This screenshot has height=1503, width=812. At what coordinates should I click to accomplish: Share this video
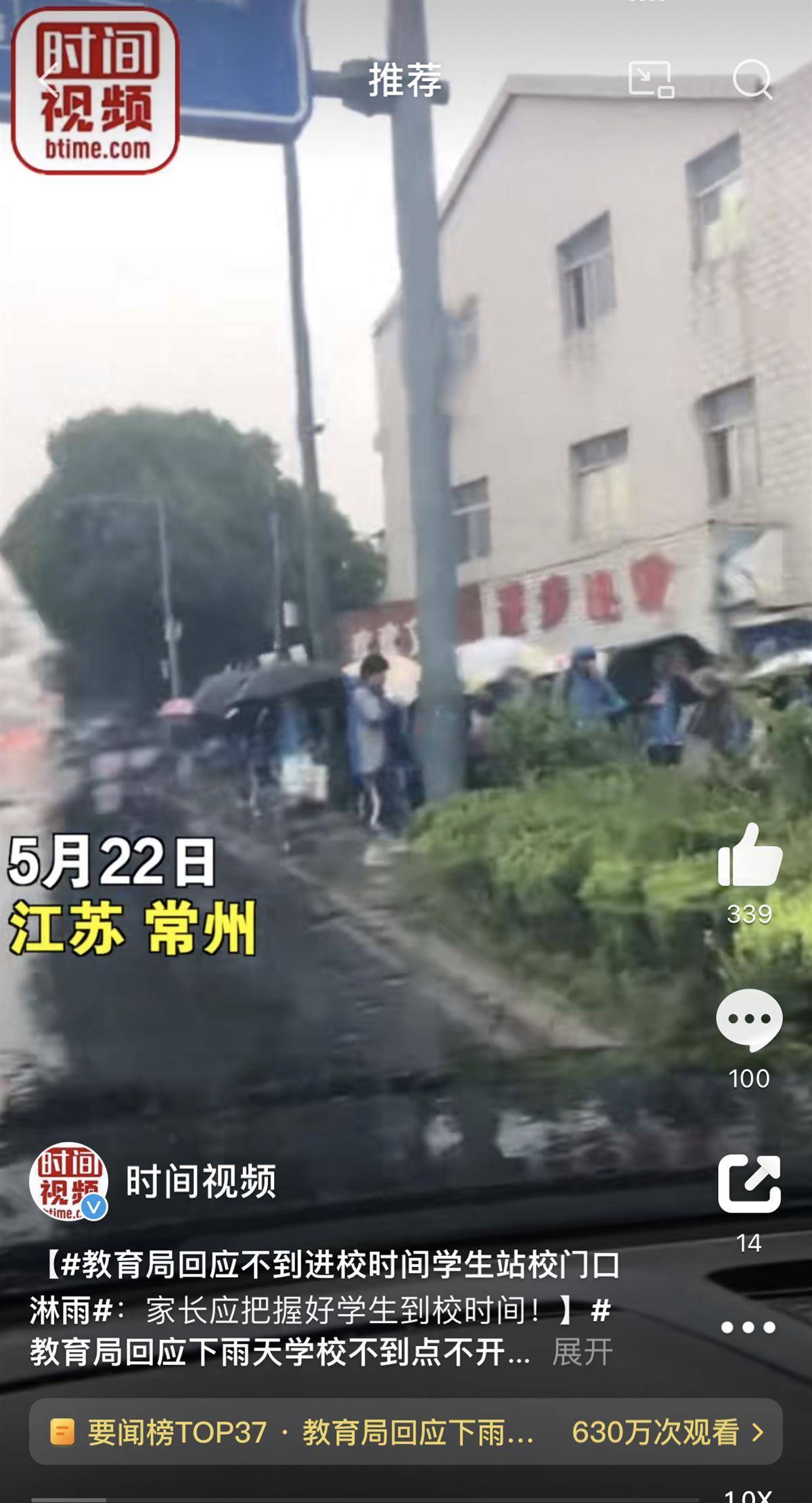(x=749, y=1184)
